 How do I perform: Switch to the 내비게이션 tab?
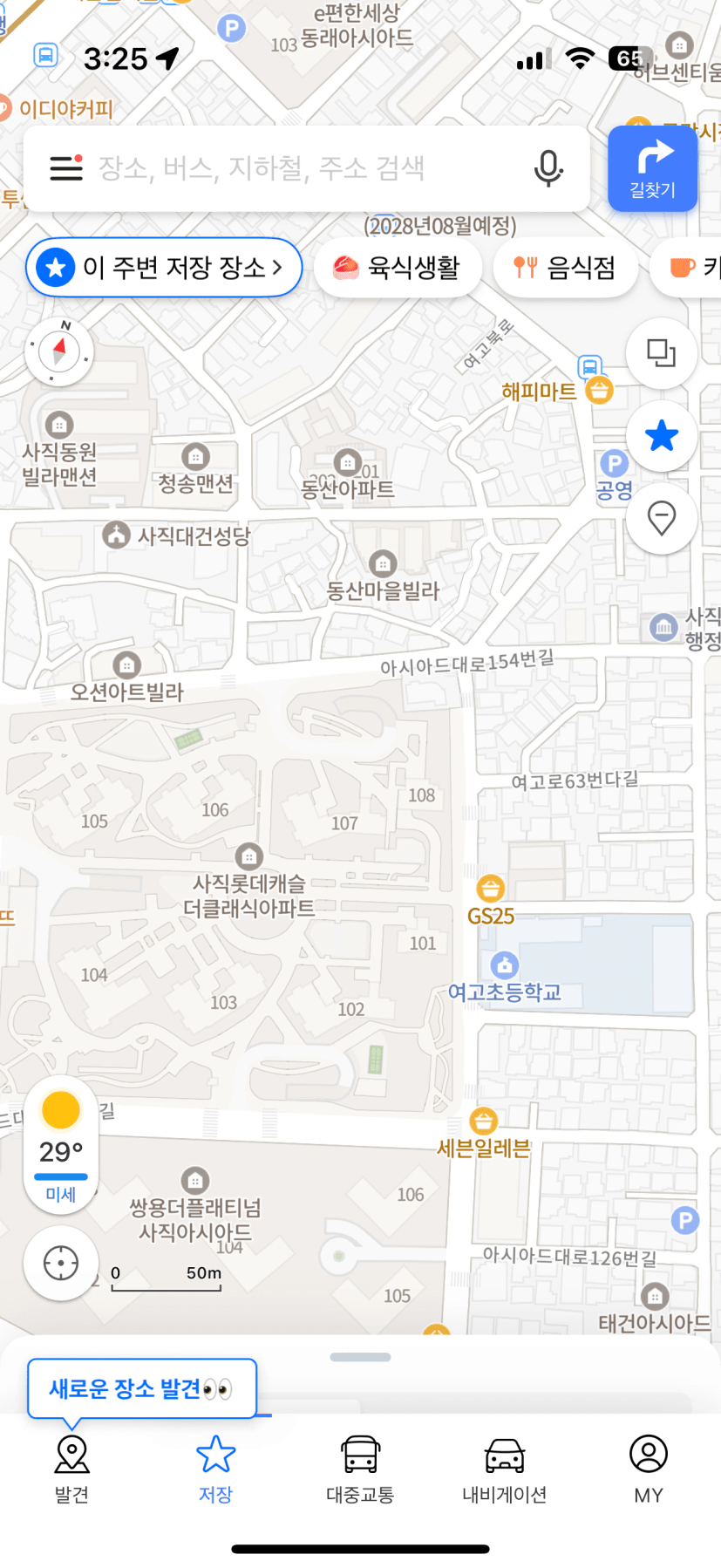504,1469
